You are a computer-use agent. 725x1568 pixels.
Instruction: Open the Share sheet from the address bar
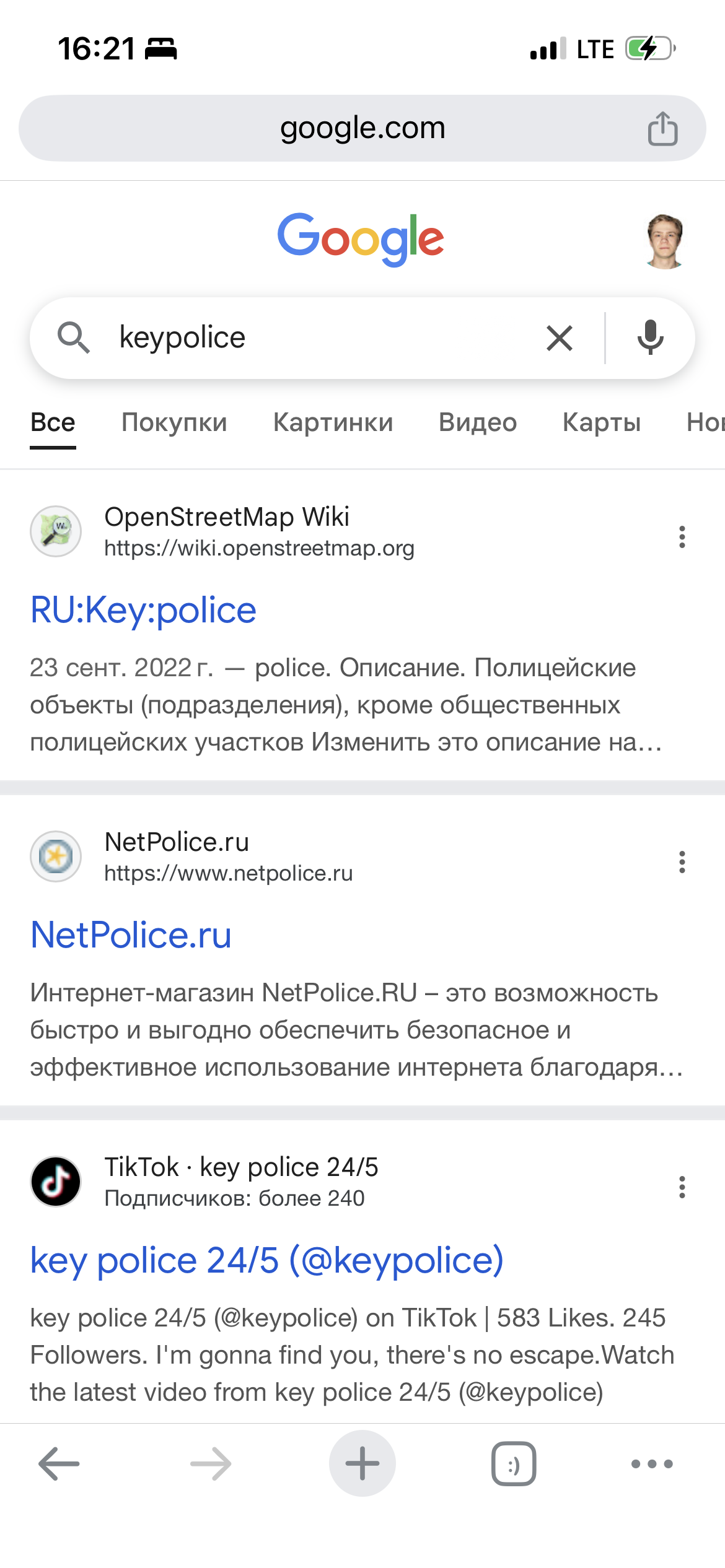(662, 127)
